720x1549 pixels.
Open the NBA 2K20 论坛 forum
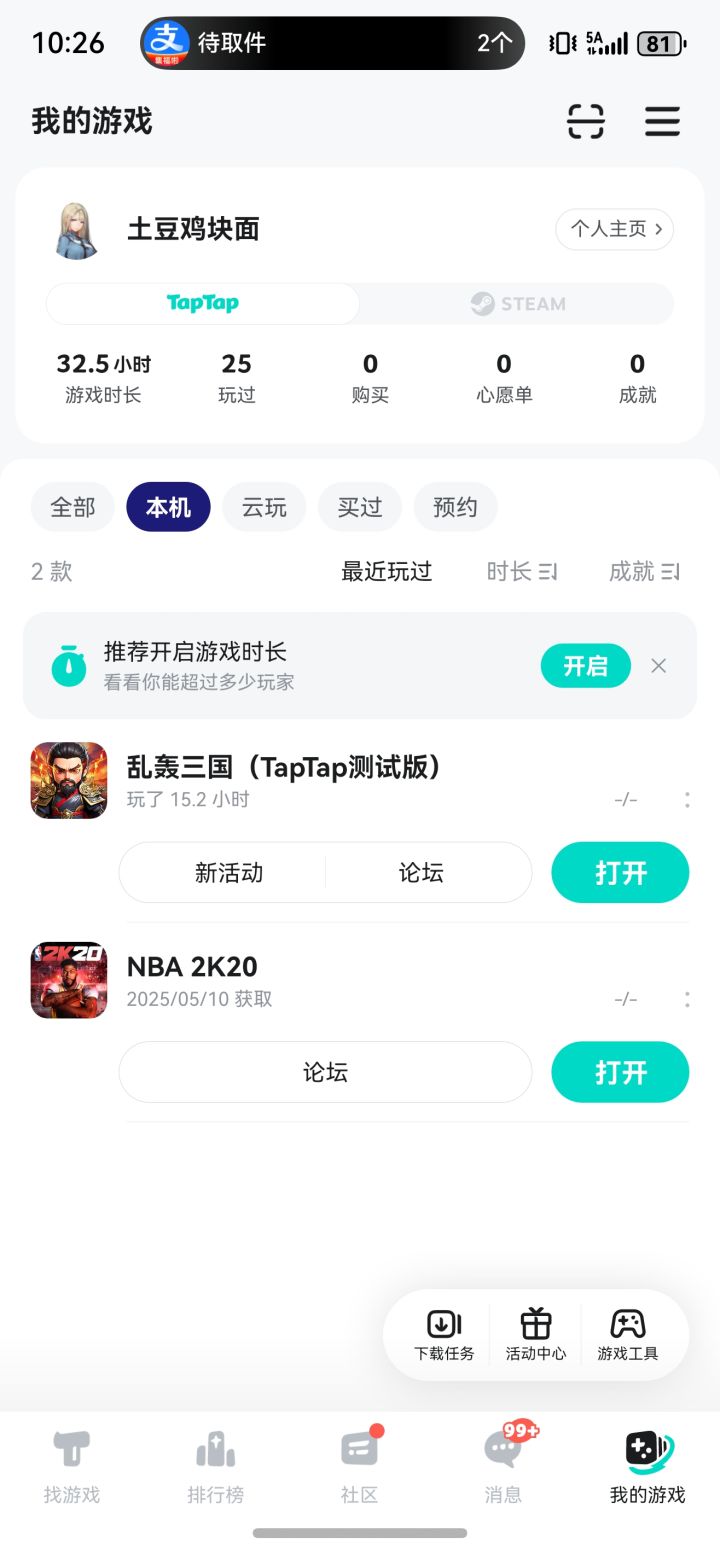click(x=325, y=1071)
